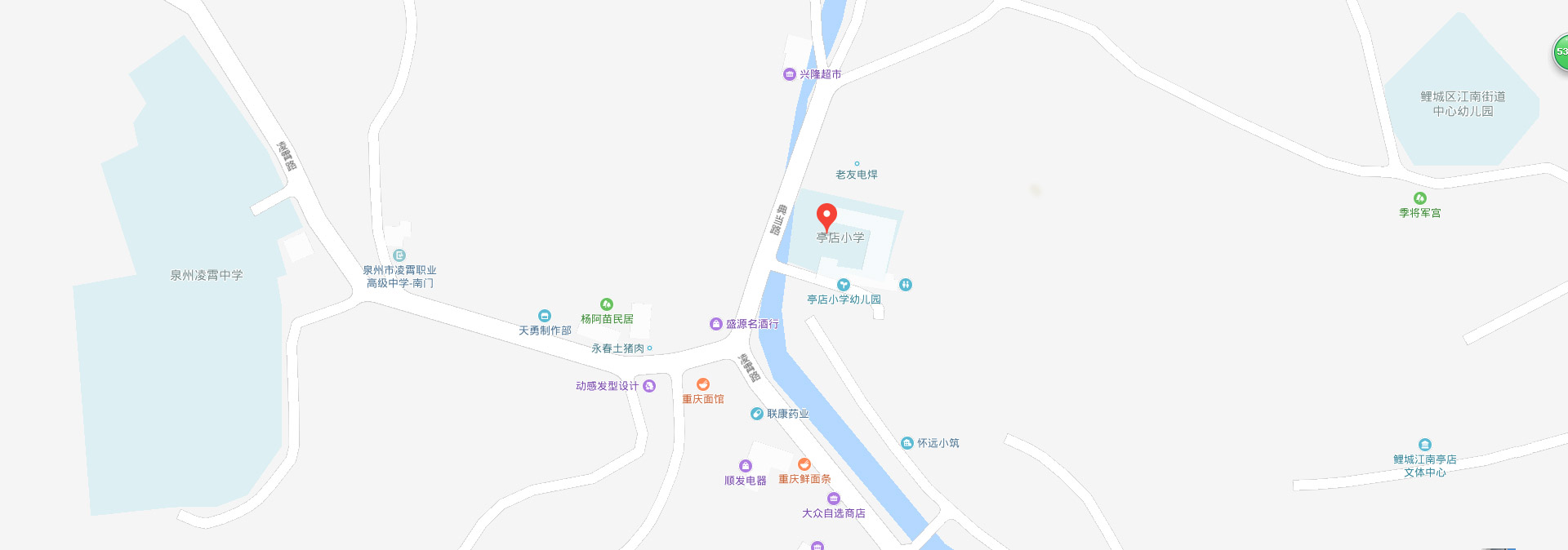
Task: Open 重庆面馆 restaurant marker
Action: tap(703, 384)
